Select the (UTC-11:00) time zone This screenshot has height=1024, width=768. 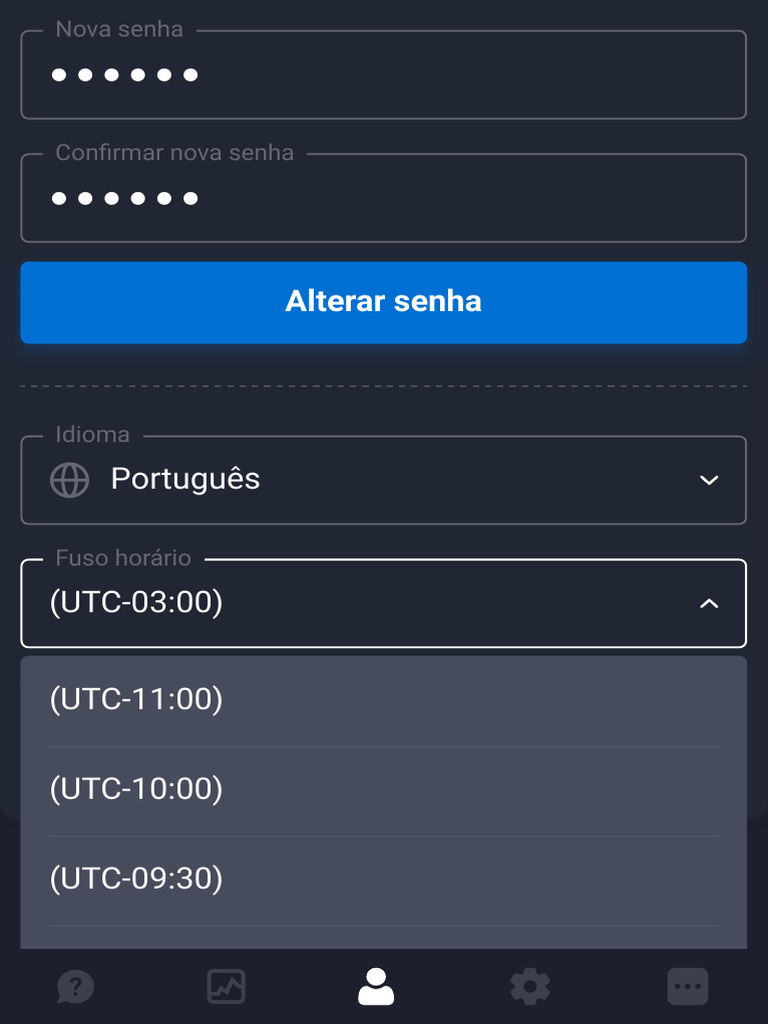383,700
